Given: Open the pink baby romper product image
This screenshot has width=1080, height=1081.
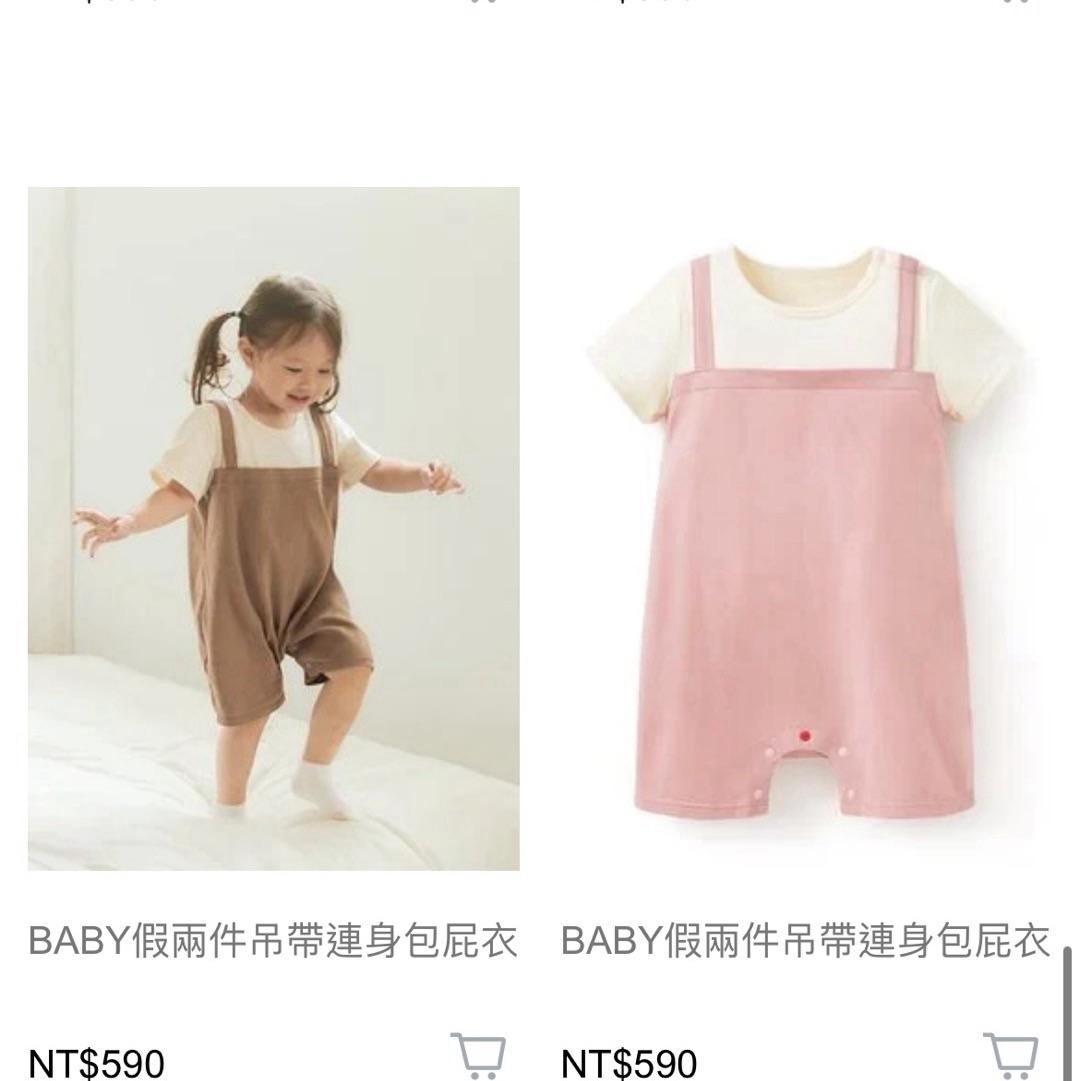Looking at the screenshot, I should point(806,528).
